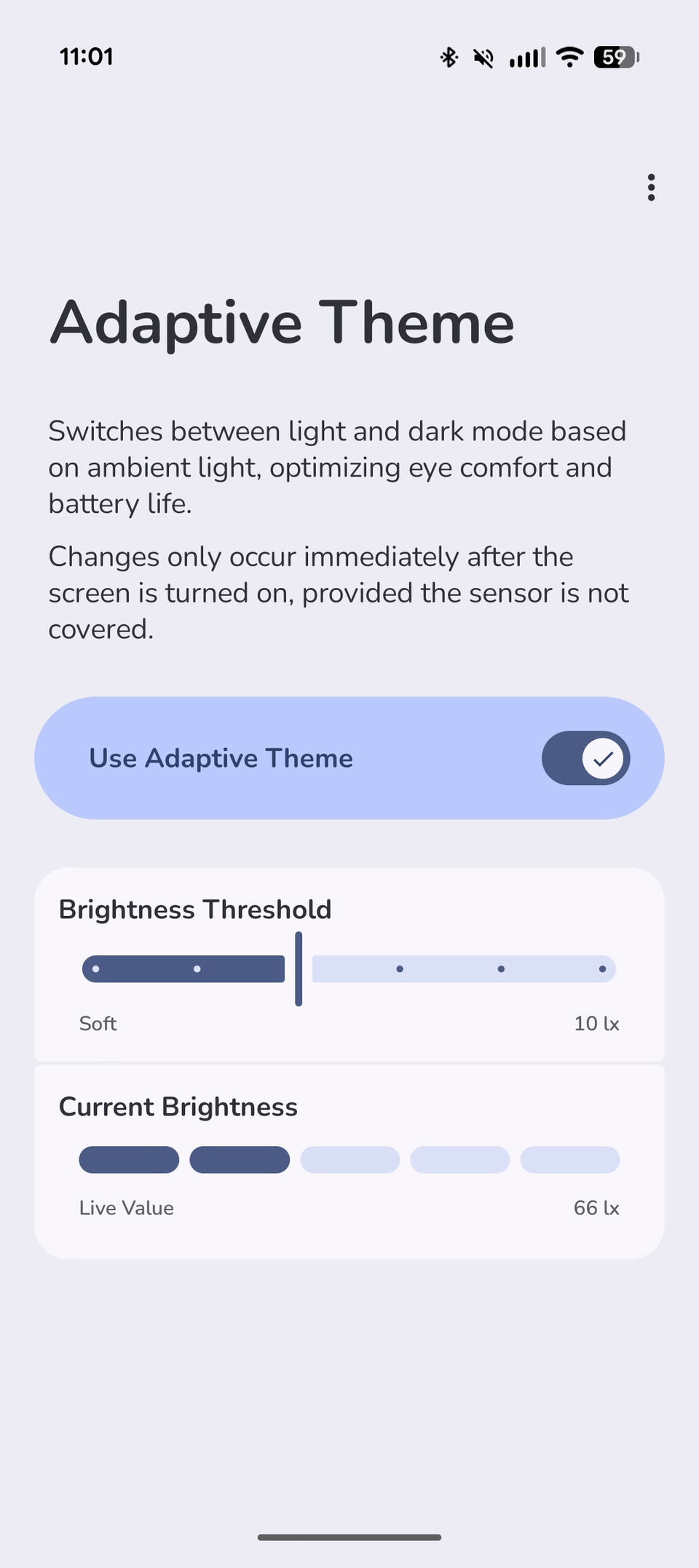699x1568 pixels.
Task: Tap the Bluetooth status icon
Action: tap(449, 57)
